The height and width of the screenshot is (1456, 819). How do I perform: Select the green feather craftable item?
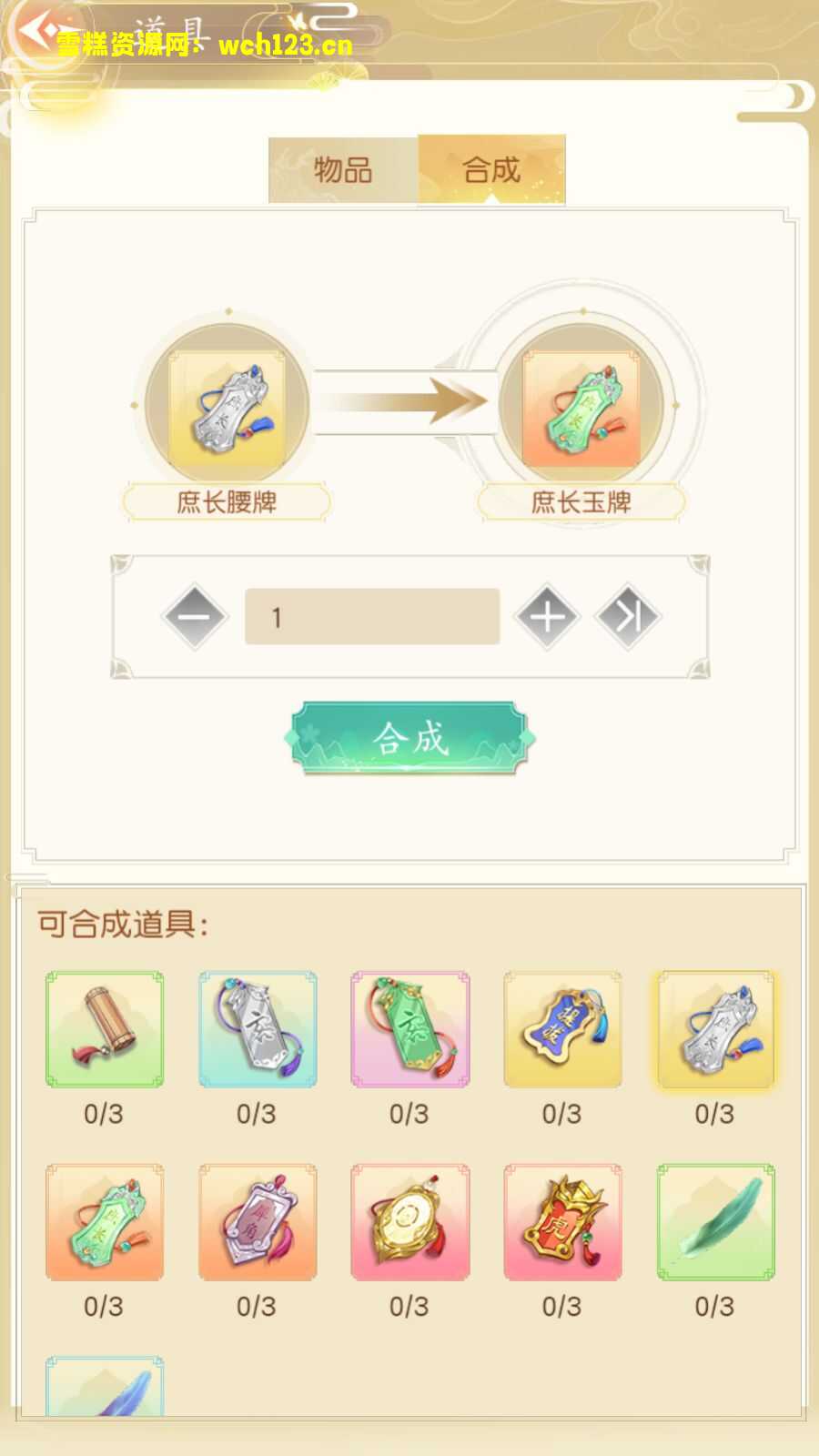tap(715, 1223)
